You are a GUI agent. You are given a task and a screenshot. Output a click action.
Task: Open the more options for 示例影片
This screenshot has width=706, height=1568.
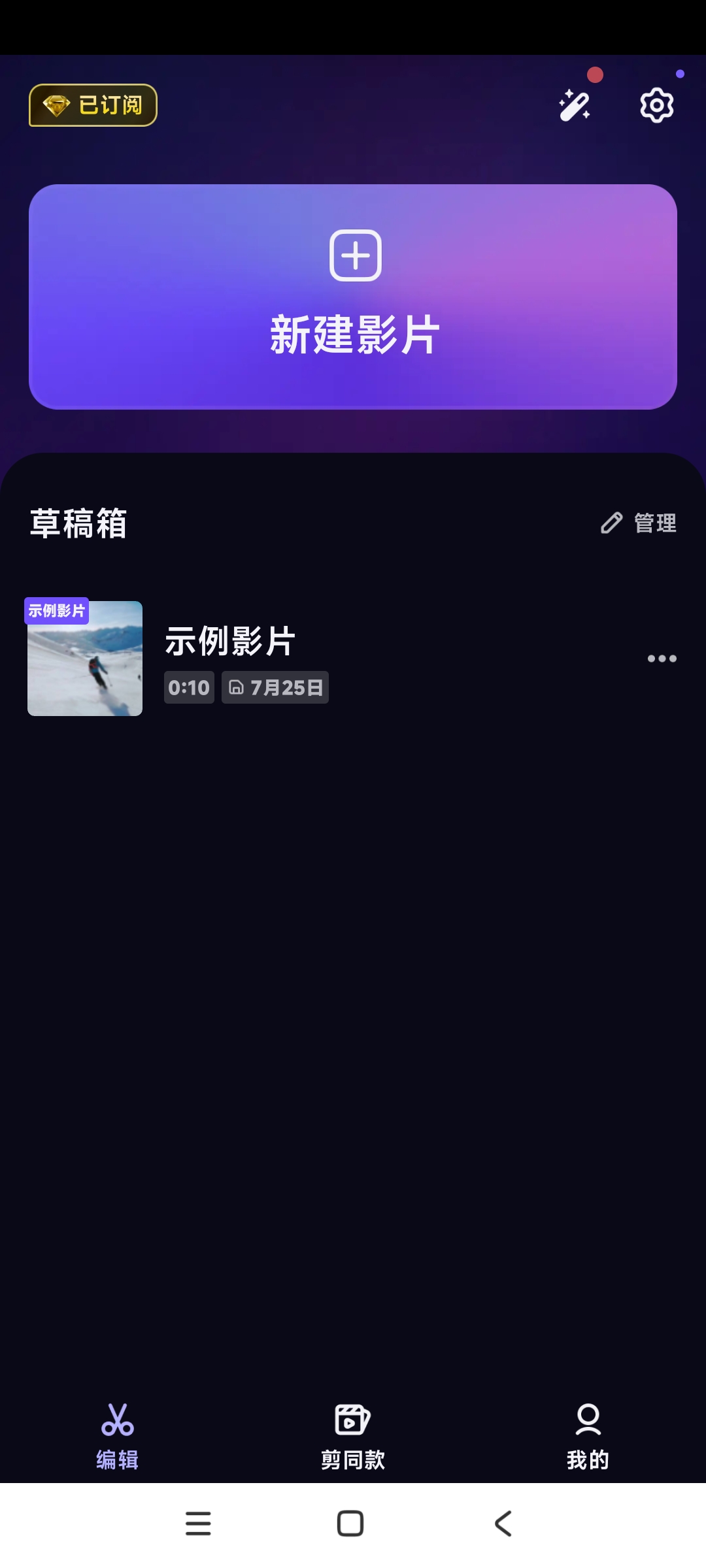[x=662, y=659]
